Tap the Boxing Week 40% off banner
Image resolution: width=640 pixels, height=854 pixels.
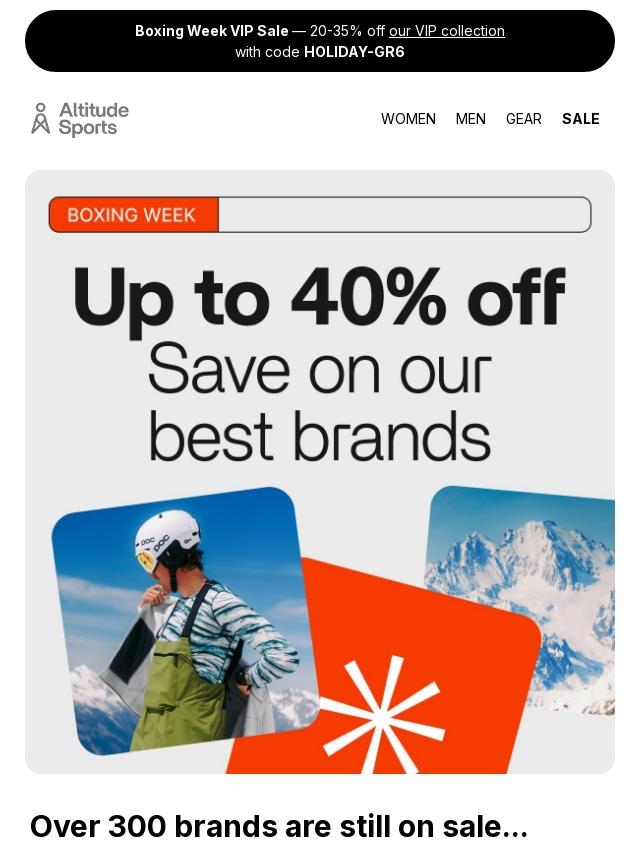(320, 470)
